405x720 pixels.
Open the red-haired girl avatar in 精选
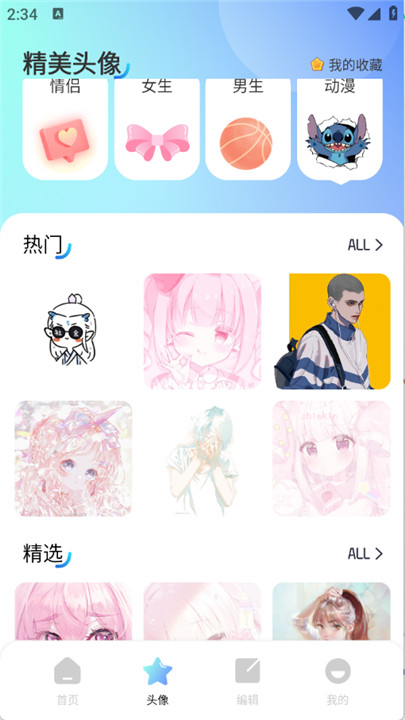tap(332, 611)
